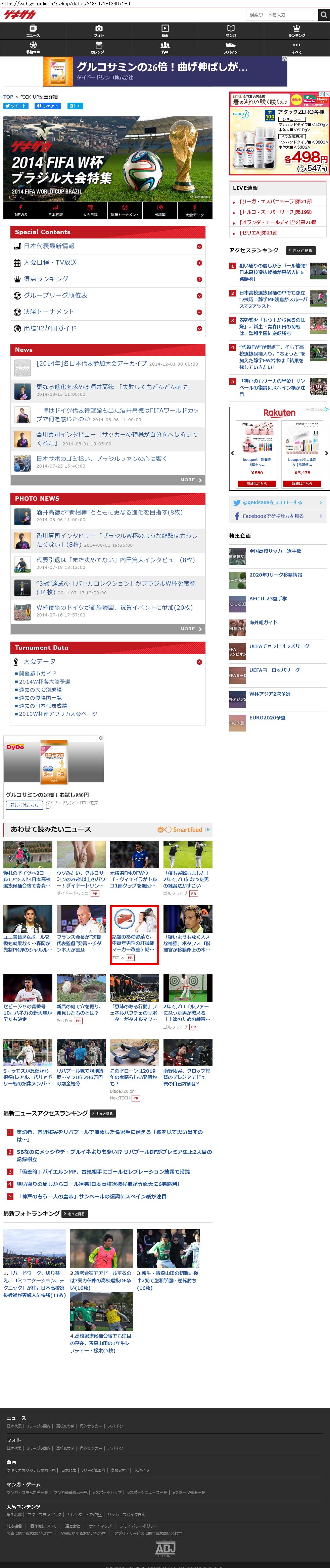Open the 香川真司インタビュー news article

click(116, 438)
